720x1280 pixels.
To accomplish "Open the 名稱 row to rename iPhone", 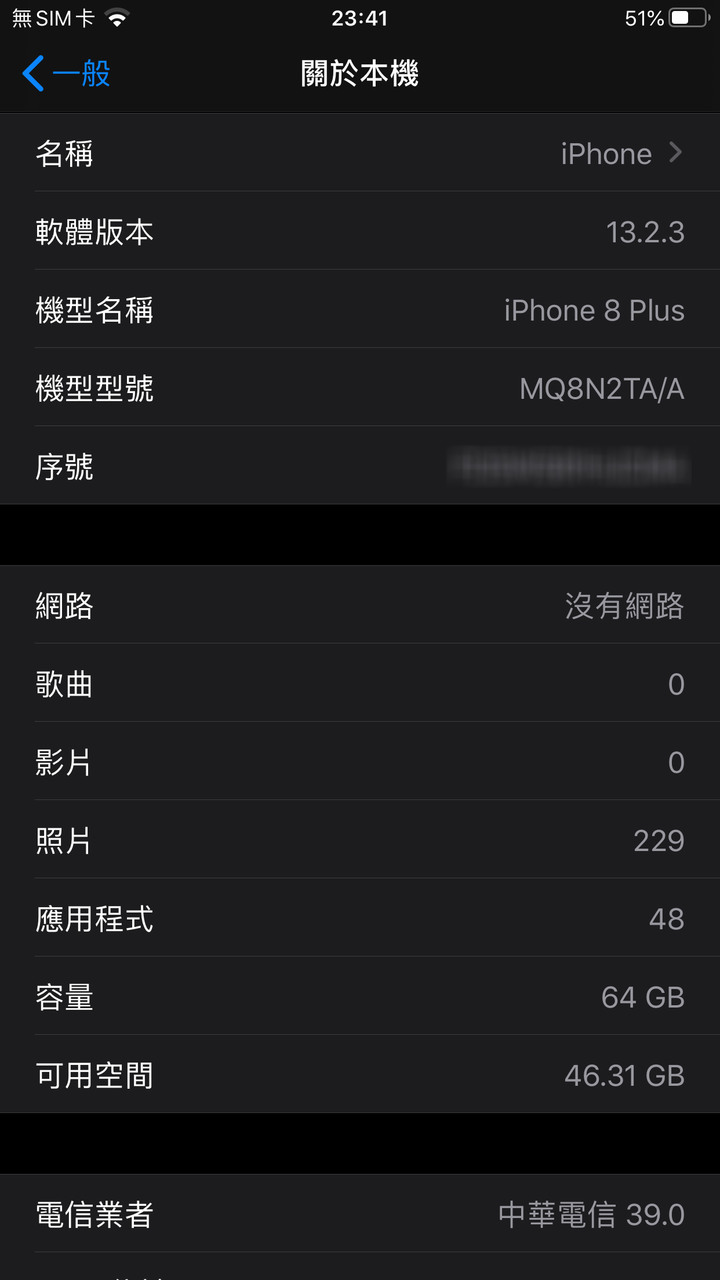I will pyautogui.click(x=360, y=153).
